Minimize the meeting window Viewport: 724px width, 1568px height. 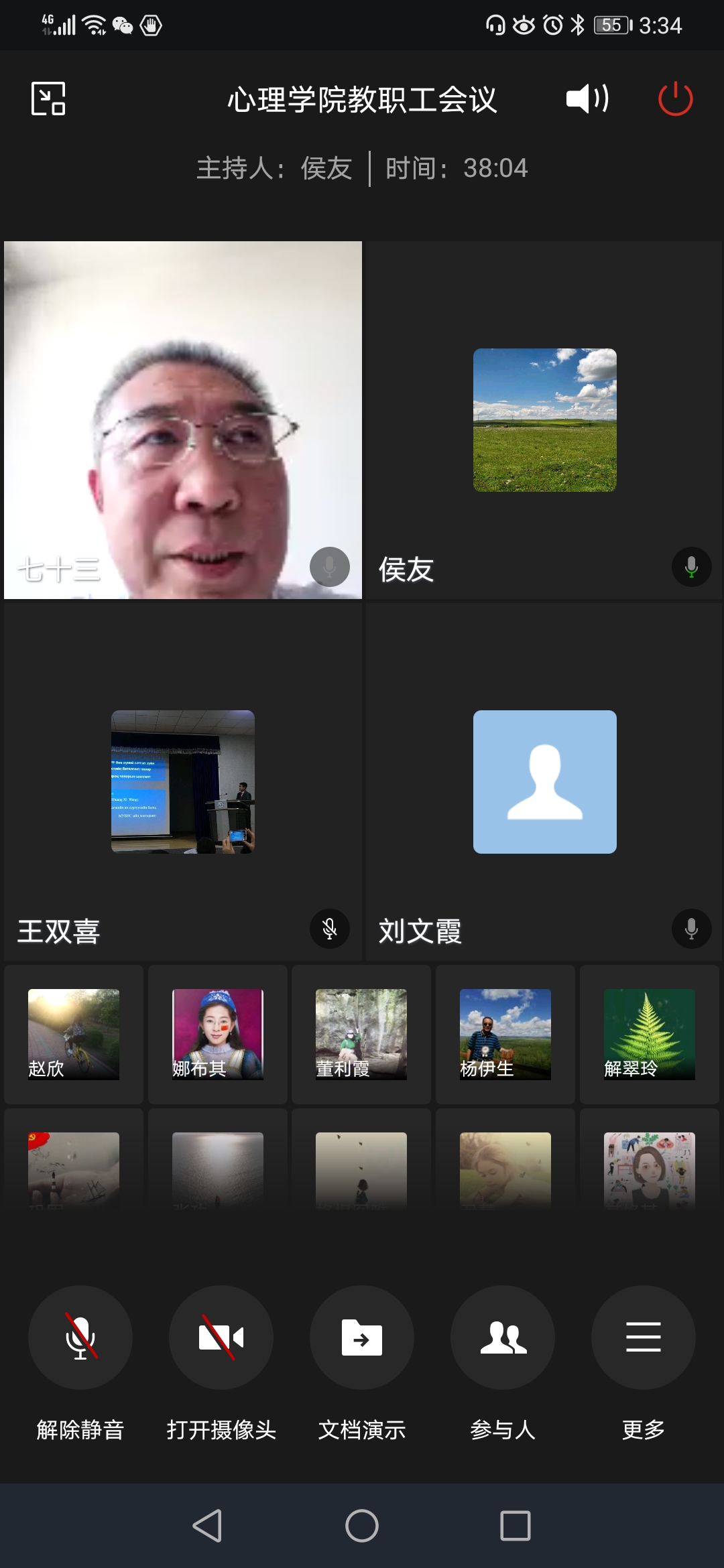[48, 99]
